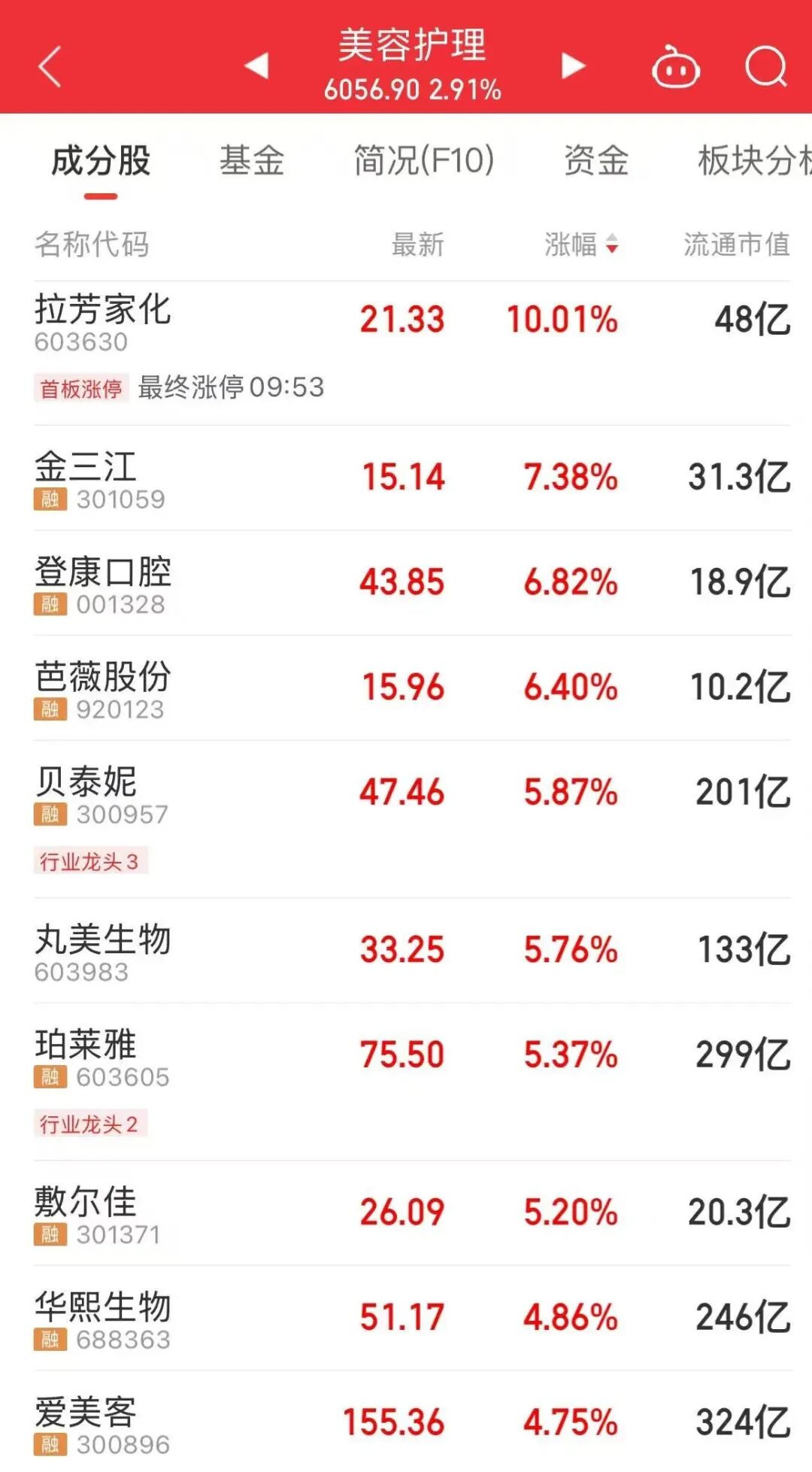Switch to the 资金 tab
The width and height of the screenshot is (812, 1472).
[596, 161]
